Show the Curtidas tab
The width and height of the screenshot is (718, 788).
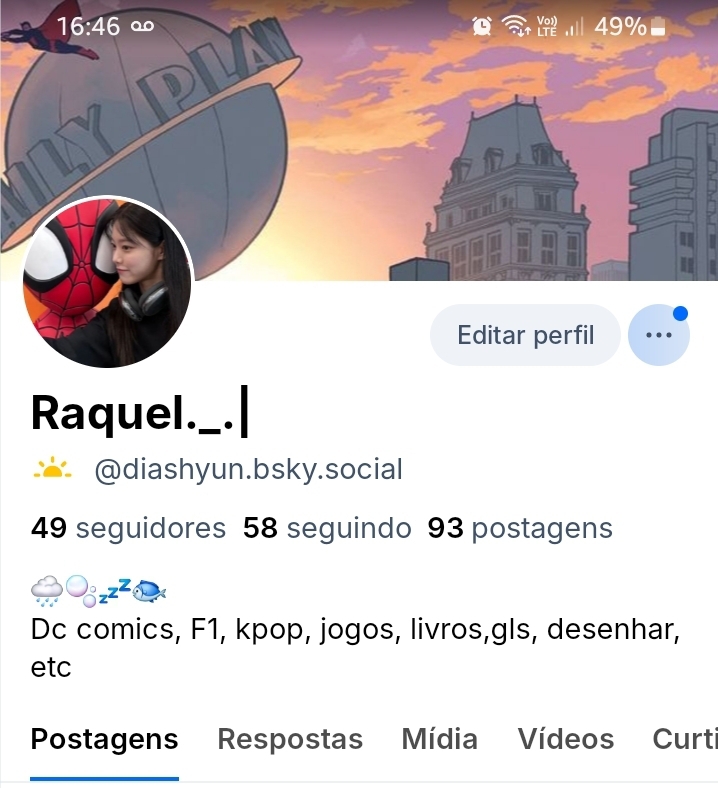pos(685,739)
